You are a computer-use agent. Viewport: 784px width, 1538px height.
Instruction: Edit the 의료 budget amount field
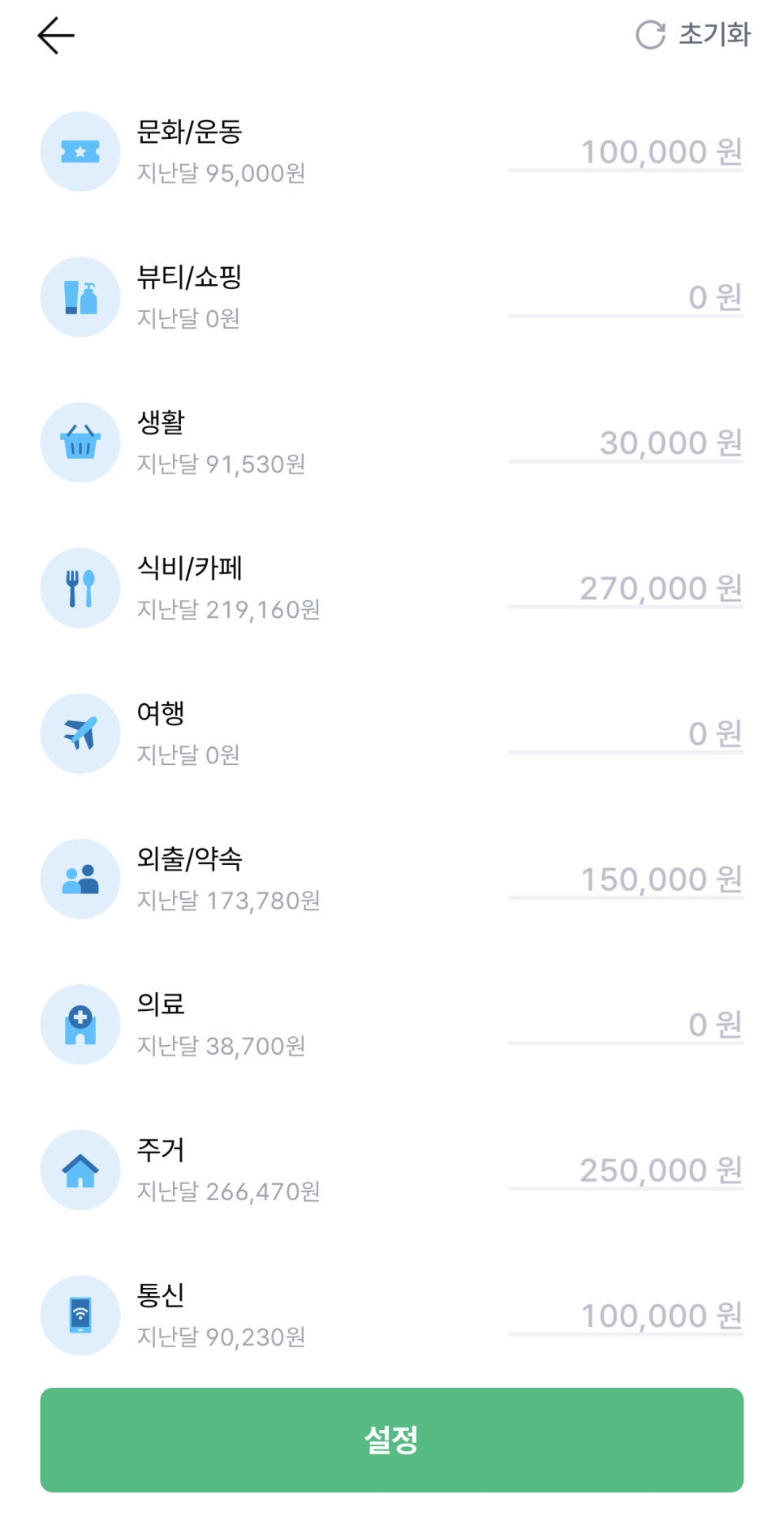[x=626, y=1024]
